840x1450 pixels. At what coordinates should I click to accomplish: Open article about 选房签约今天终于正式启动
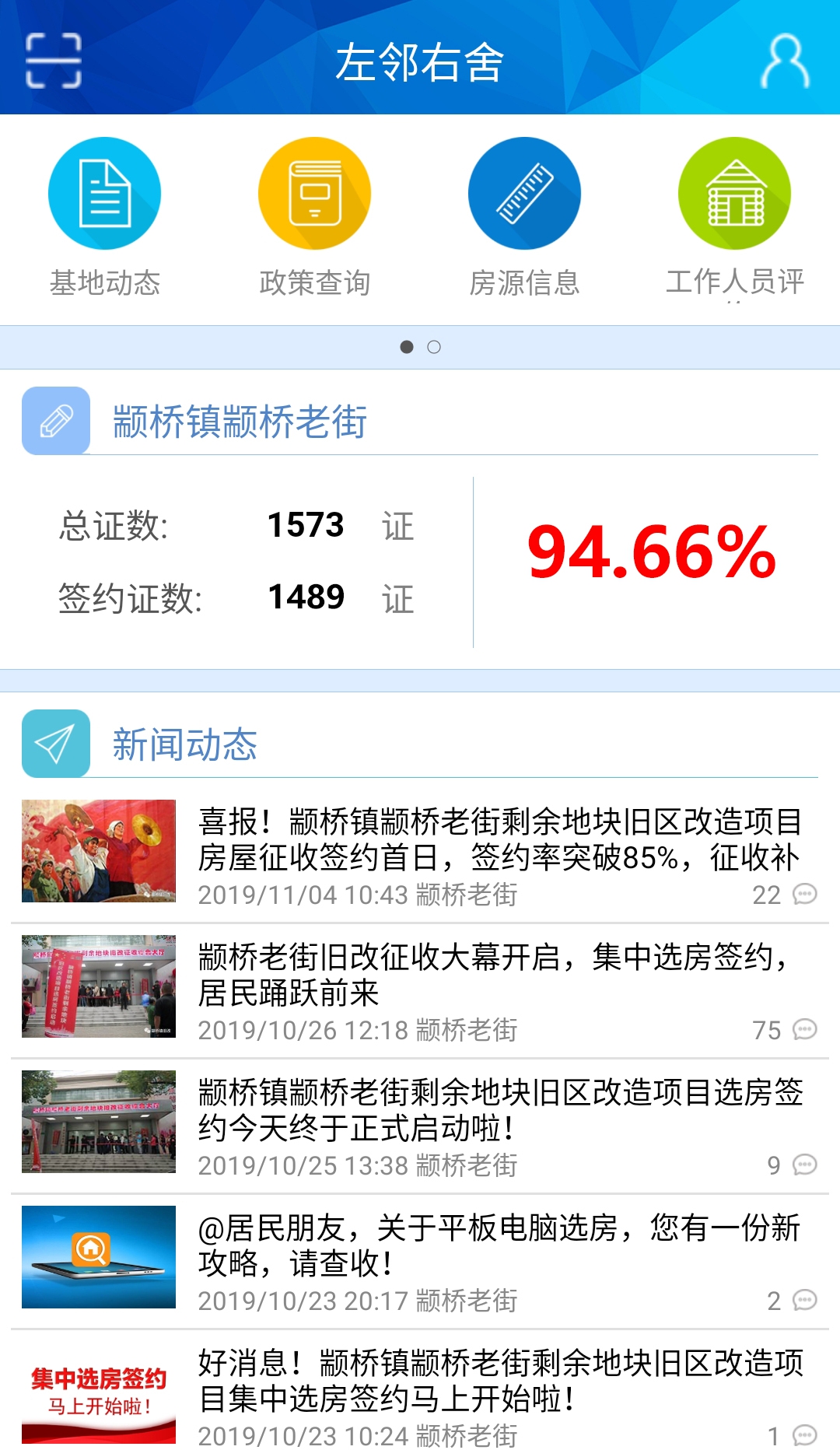[498, 1110]
